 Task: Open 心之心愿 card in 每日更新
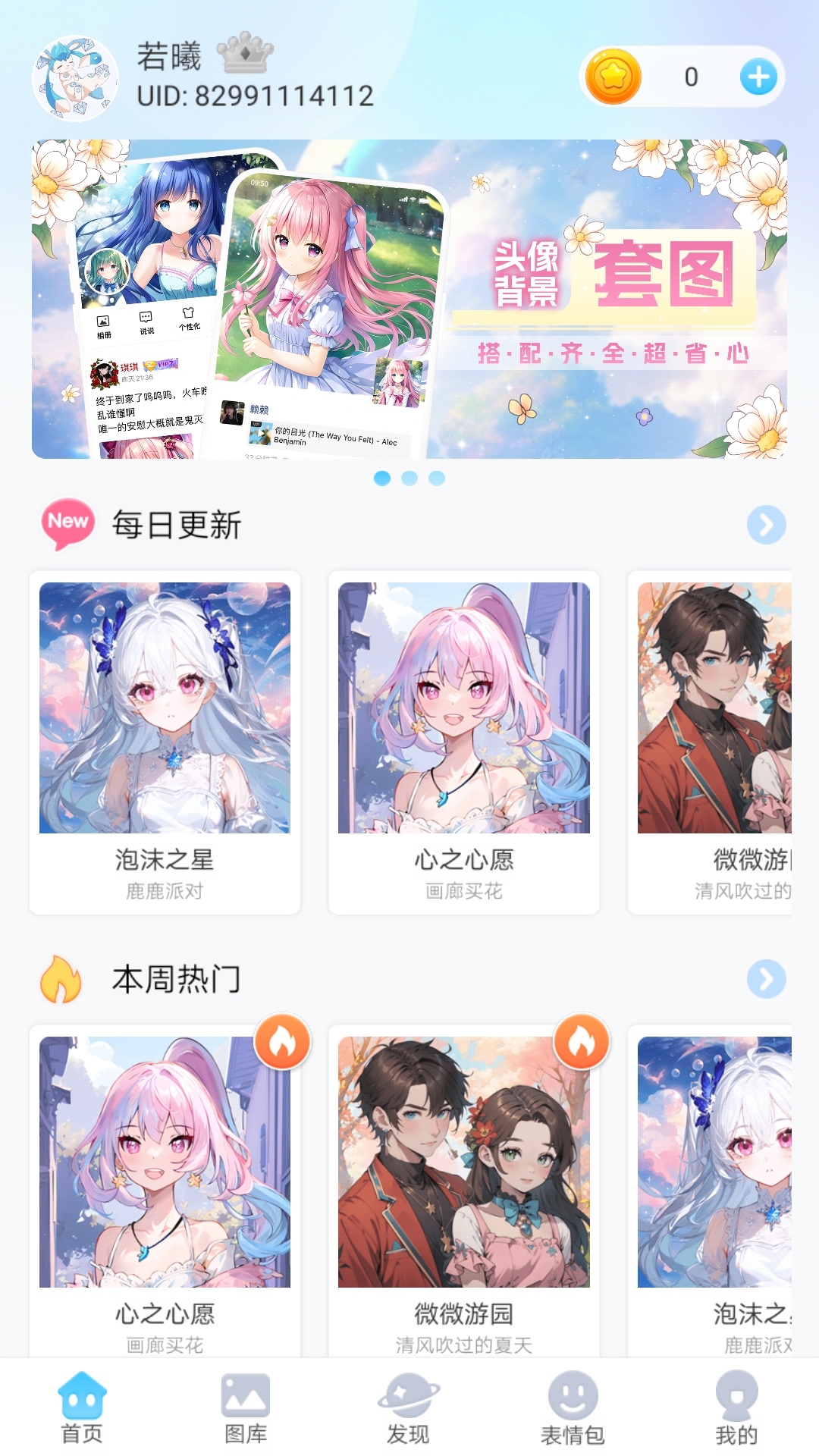tap(463, 742)
